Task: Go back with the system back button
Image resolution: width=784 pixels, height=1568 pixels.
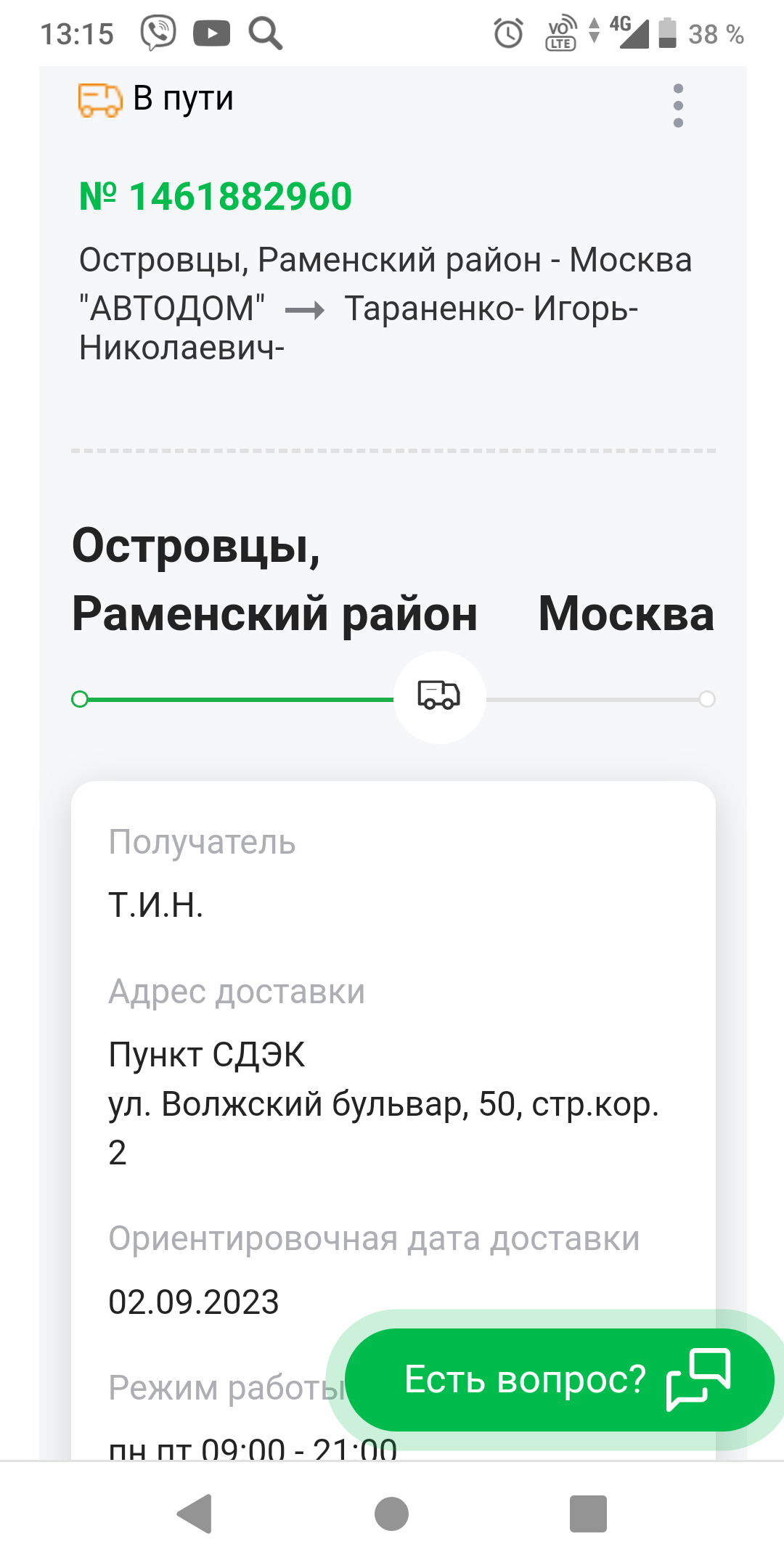Action: tap(195, 1514)
